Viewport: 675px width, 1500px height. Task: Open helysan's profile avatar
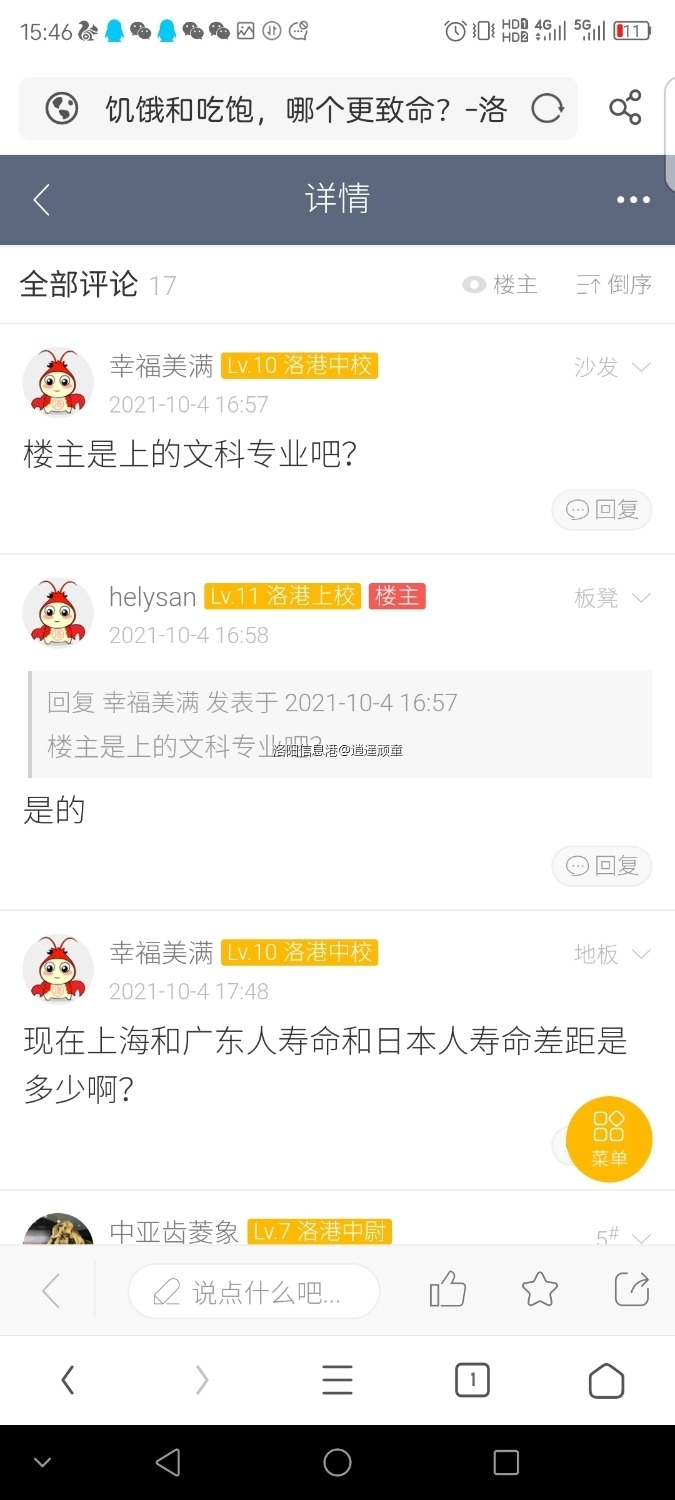(58, 612)
